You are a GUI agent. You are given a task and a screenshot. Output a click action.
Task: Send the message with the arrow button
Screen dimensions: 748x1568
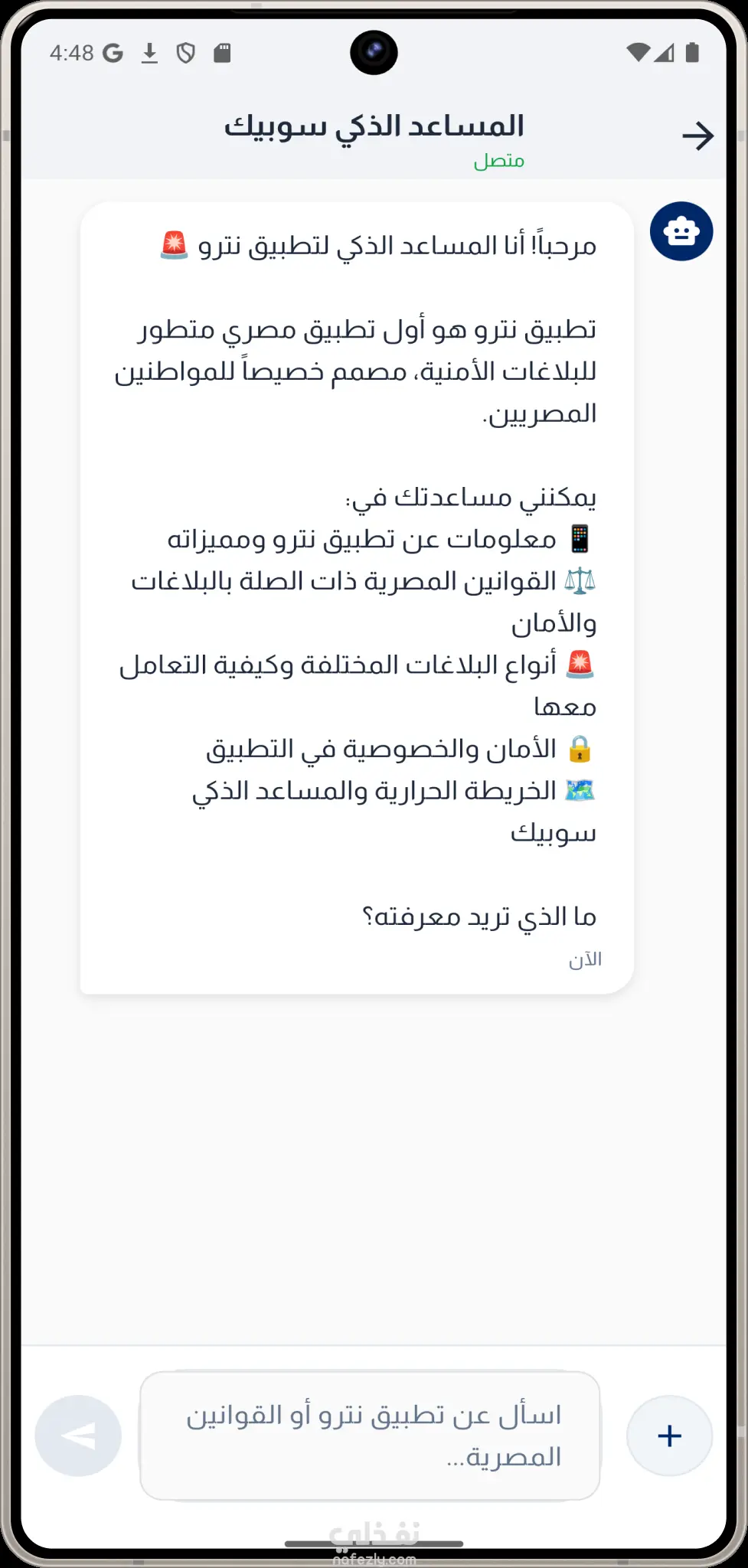tap(78, 1436)
